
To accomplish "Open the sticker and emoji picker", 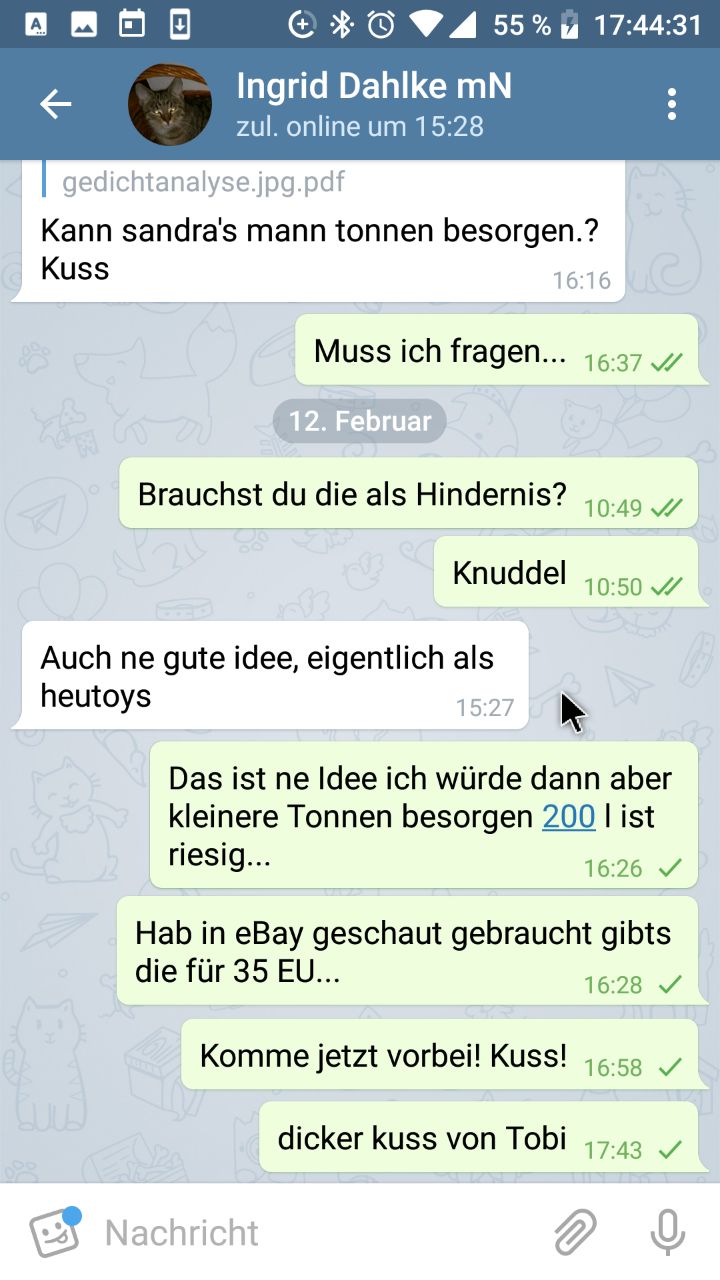I will [x=54, y=1232].
